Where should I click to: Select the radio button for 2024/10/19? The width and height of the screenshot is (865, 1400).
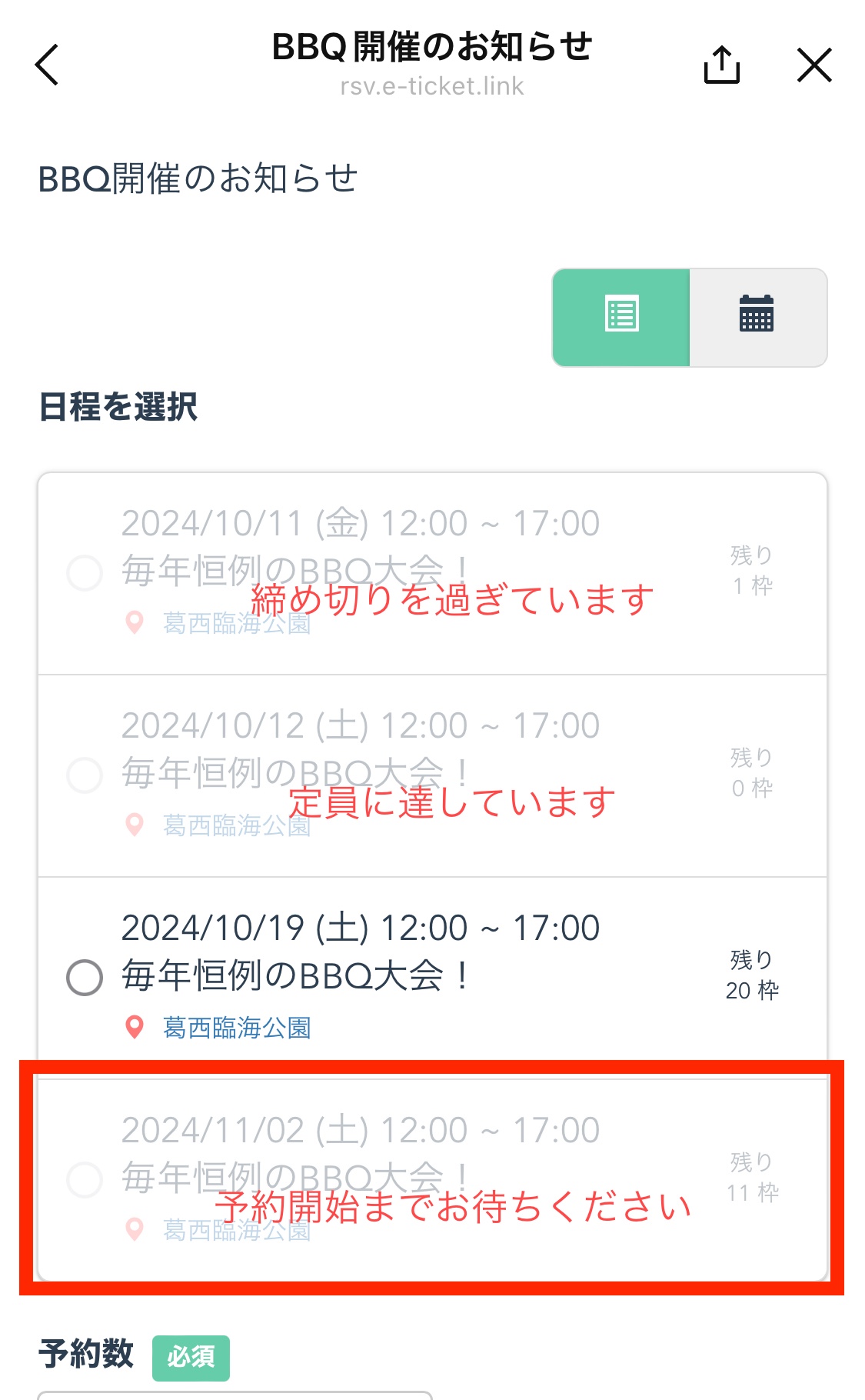tap(85, 979)
